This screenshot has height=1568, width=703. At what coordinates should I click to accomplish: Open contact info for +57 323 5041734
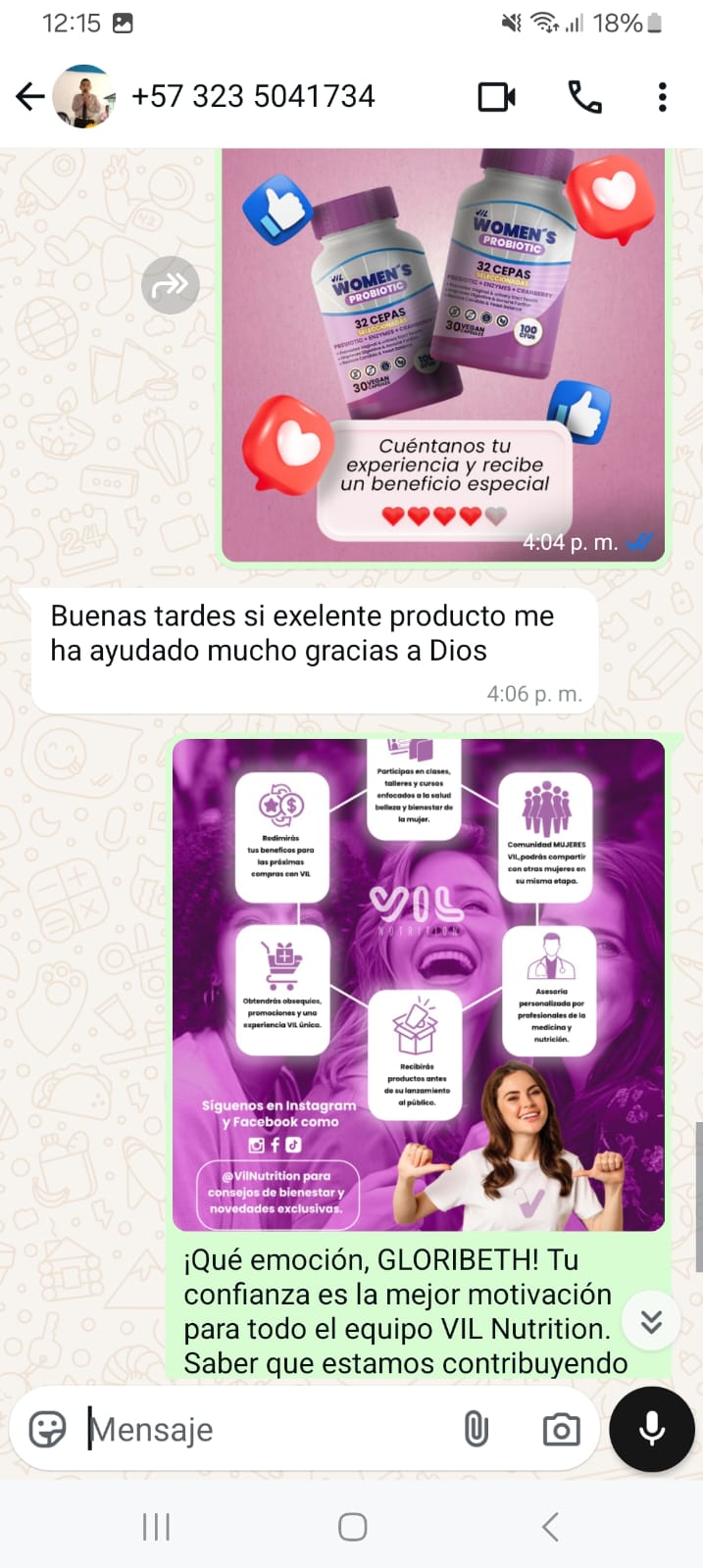coord(253,96)
